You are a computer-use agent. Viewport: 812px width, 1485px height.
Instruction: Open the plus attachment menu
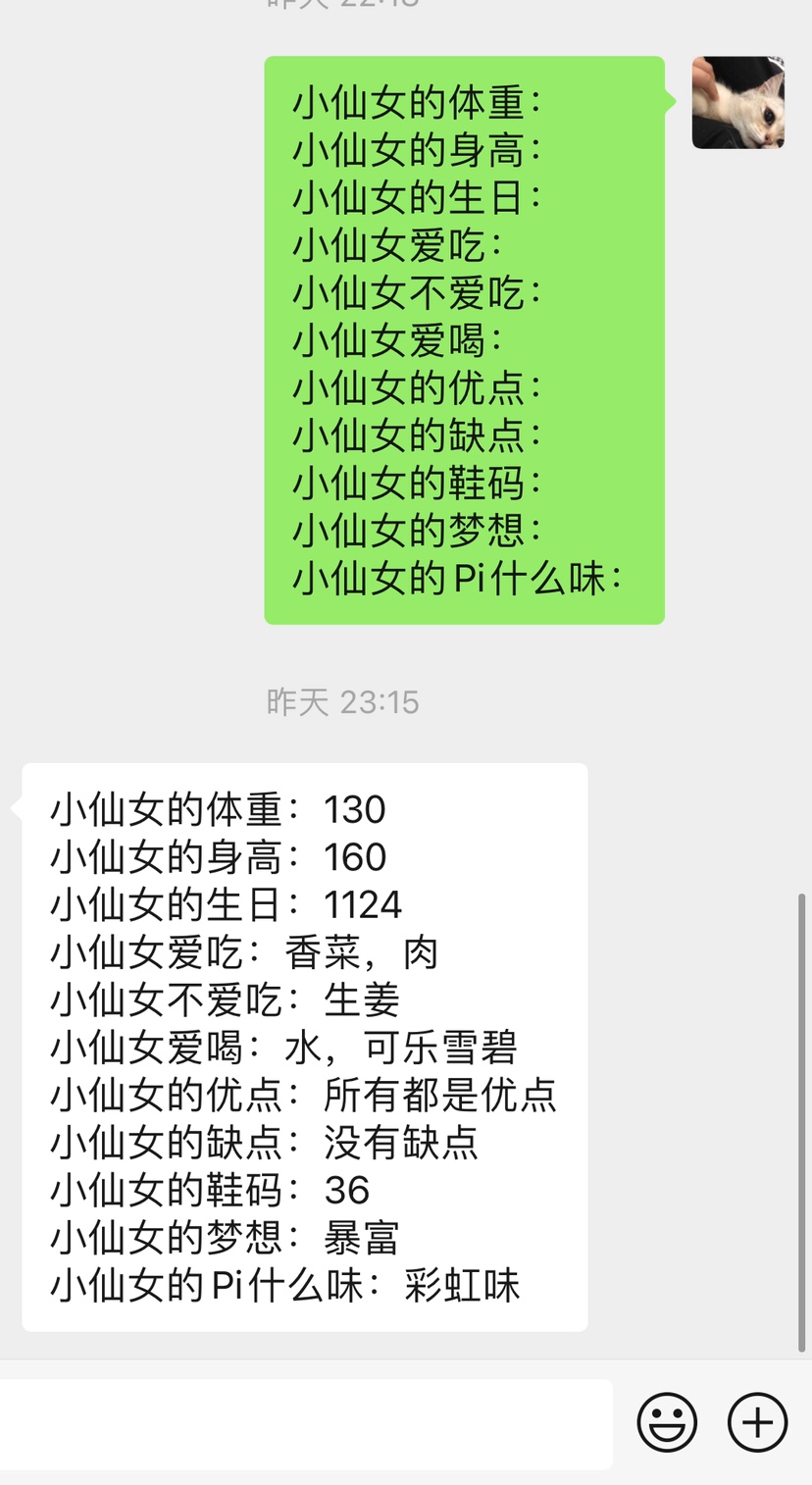(757, 1422)
